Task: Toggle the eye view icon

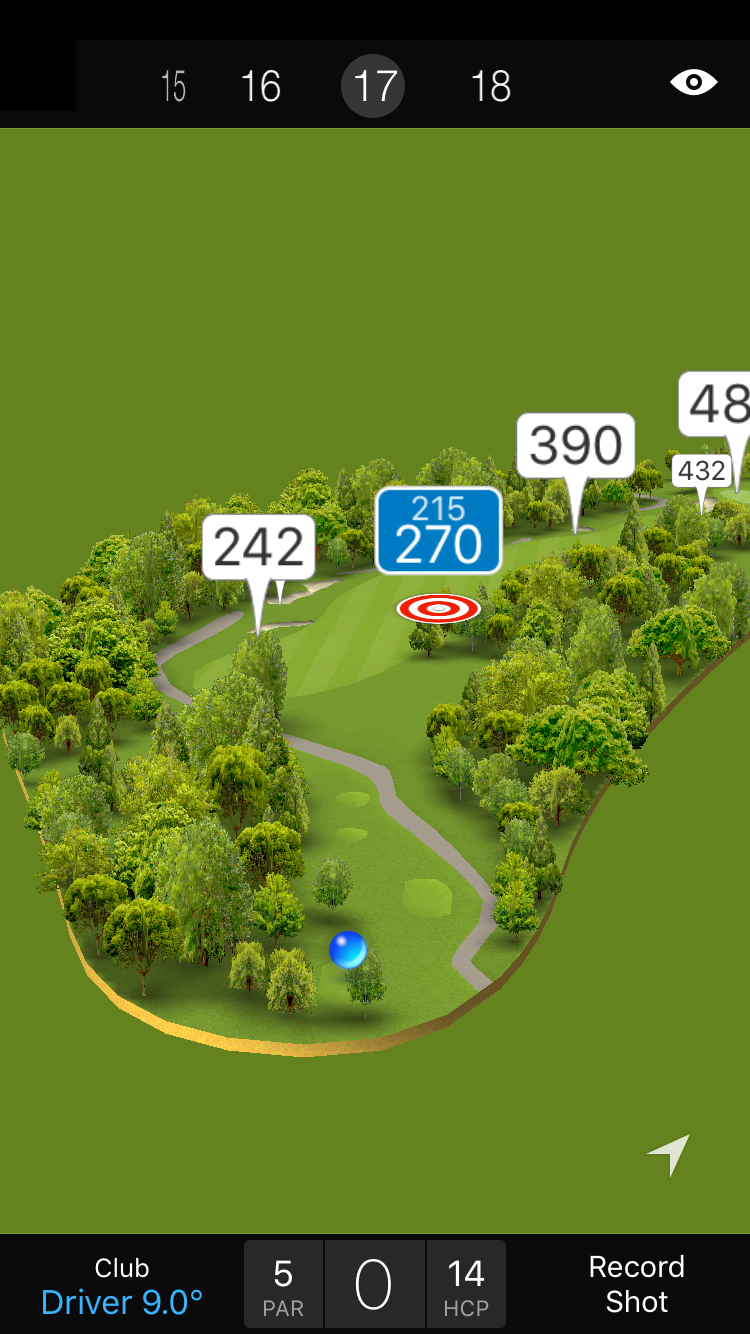Action: (693, 83)
